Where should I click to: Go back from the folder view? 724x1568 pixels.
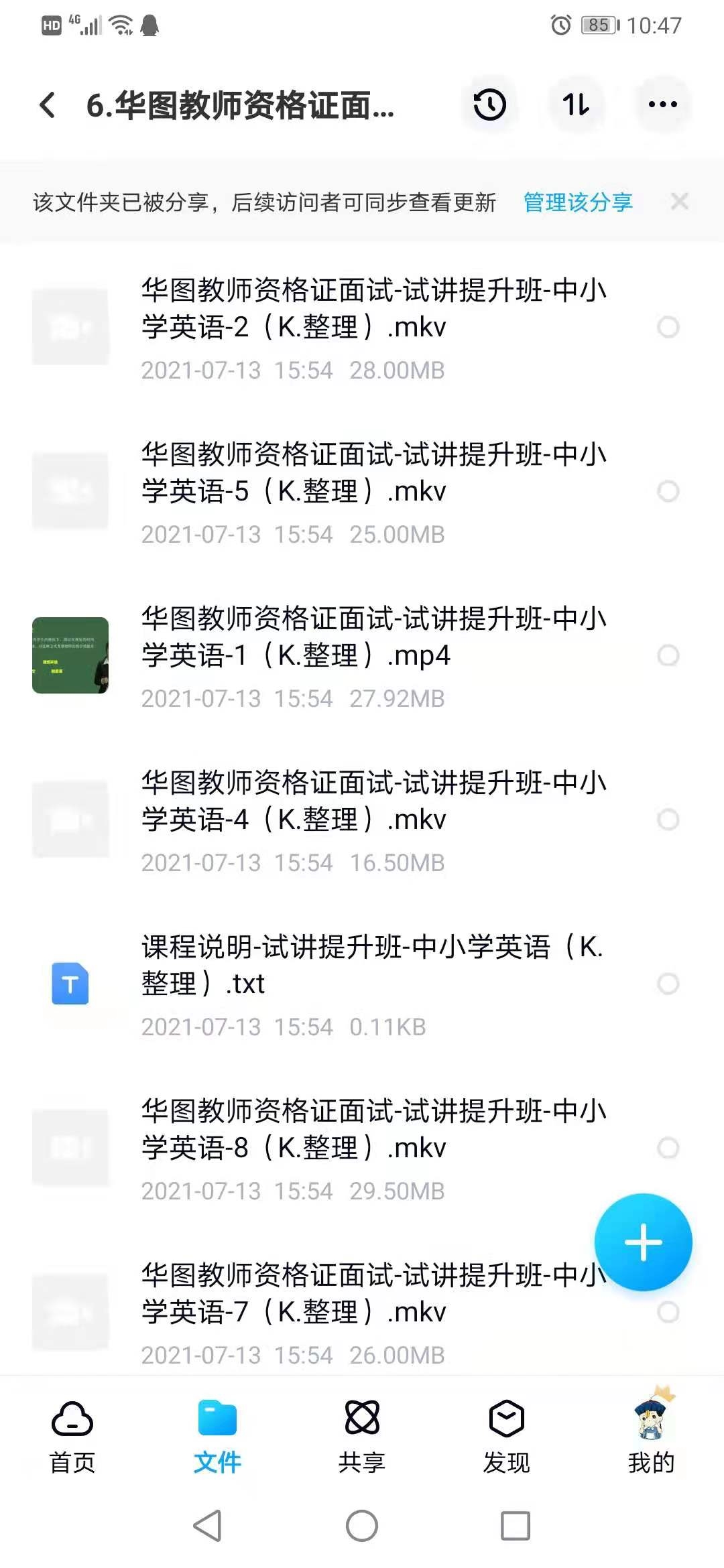click(x=48, y=105)
